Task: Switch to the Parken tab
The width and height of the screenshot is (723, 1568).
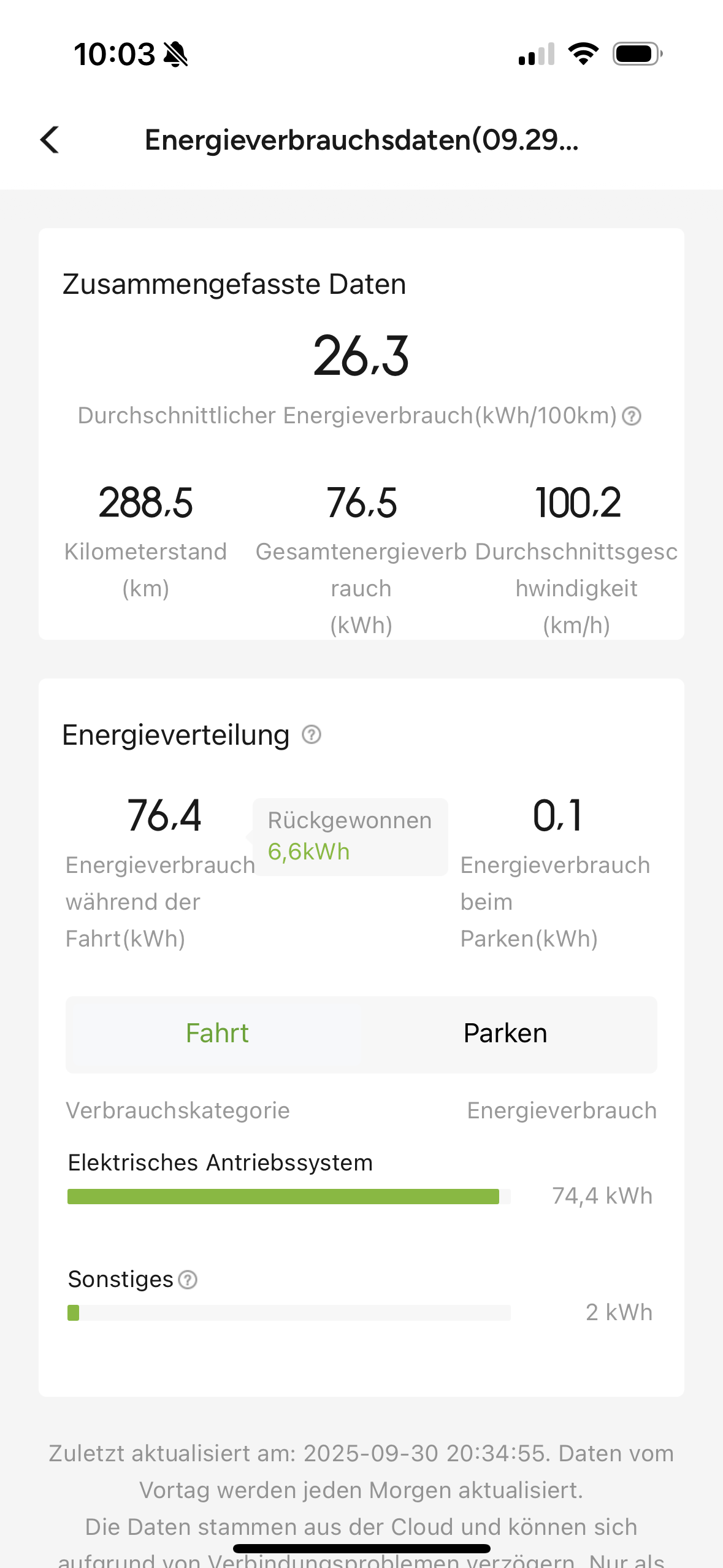Action: (505, 1034)
